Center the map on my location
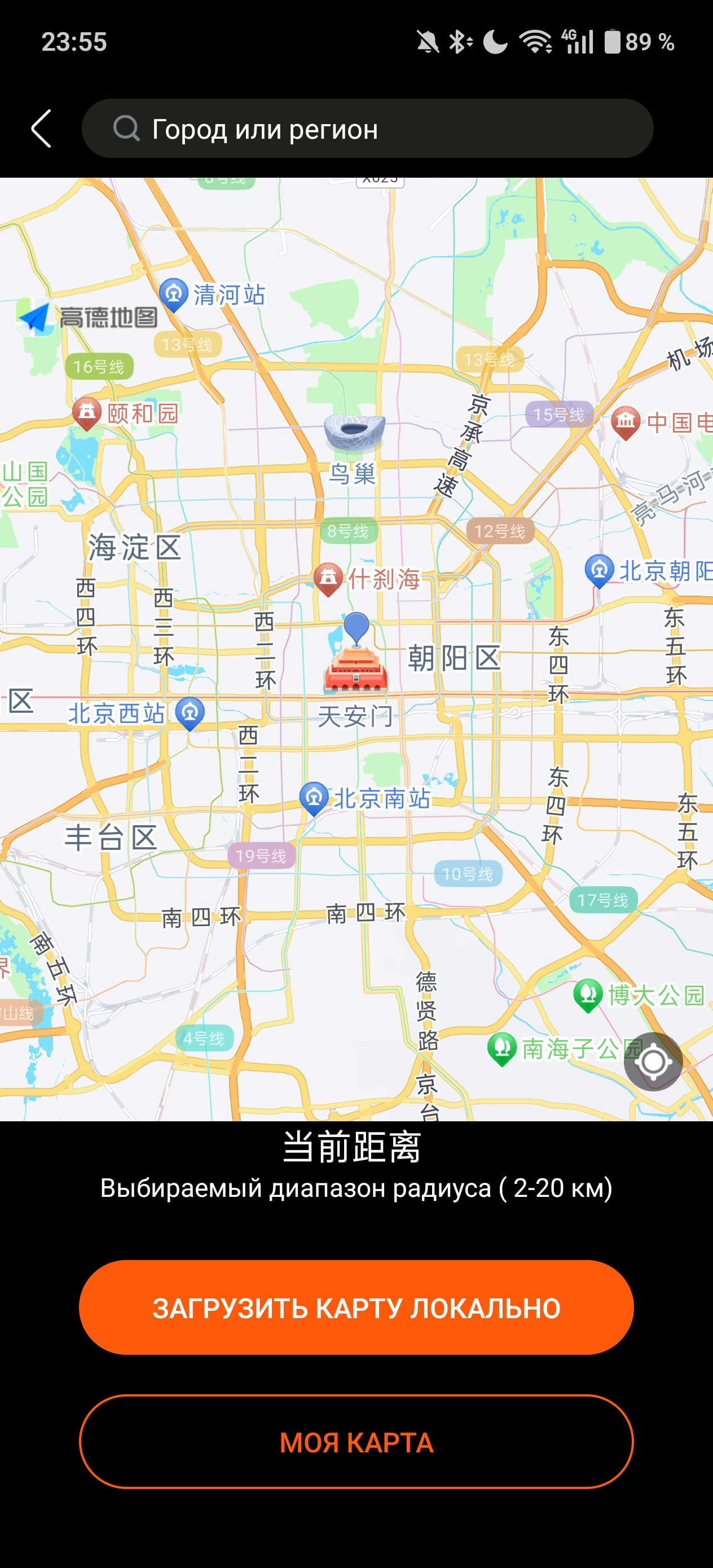 653,1061
